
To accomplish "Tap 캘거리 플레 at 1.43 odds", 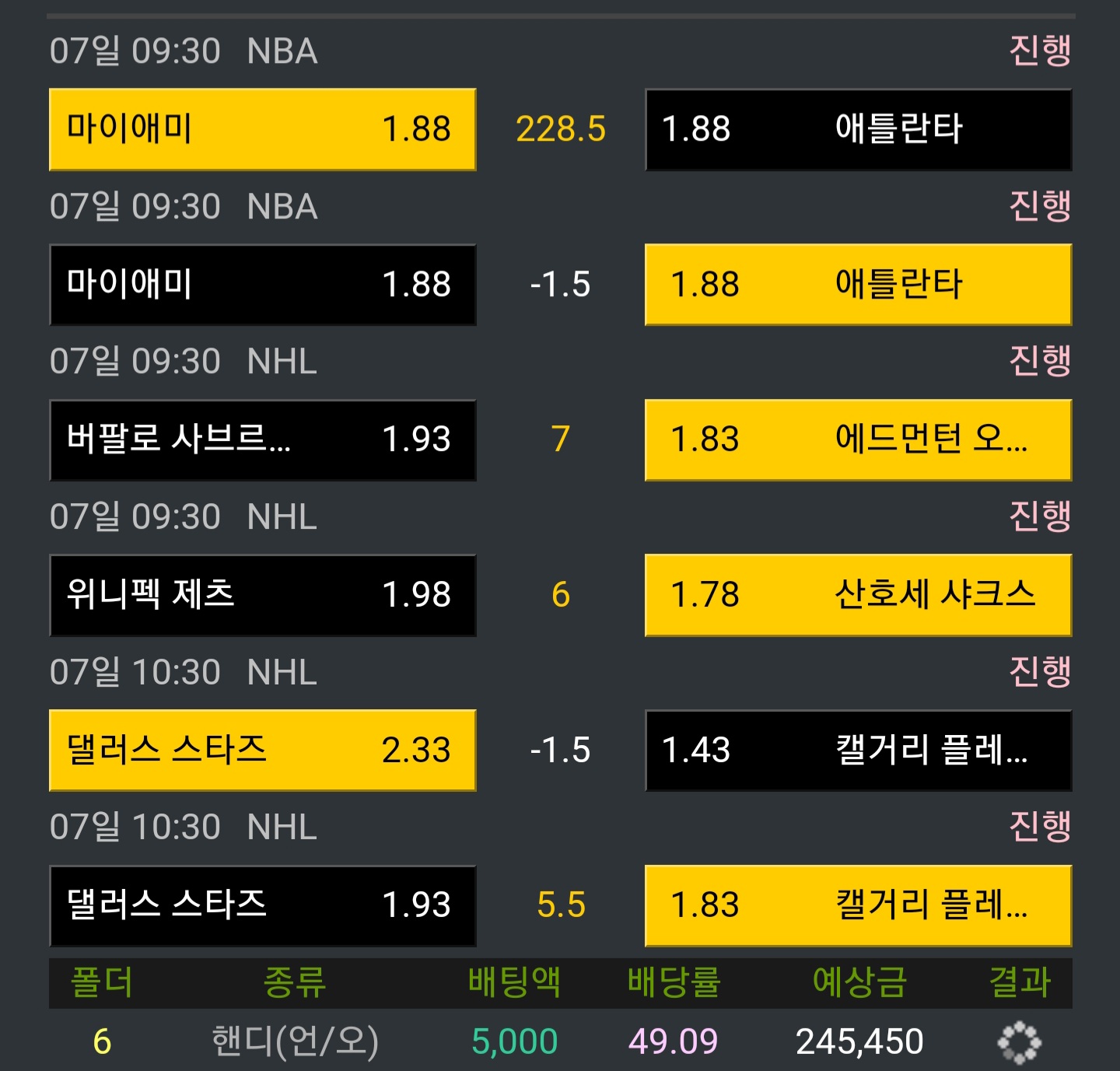I will click(x=859, y=750).
